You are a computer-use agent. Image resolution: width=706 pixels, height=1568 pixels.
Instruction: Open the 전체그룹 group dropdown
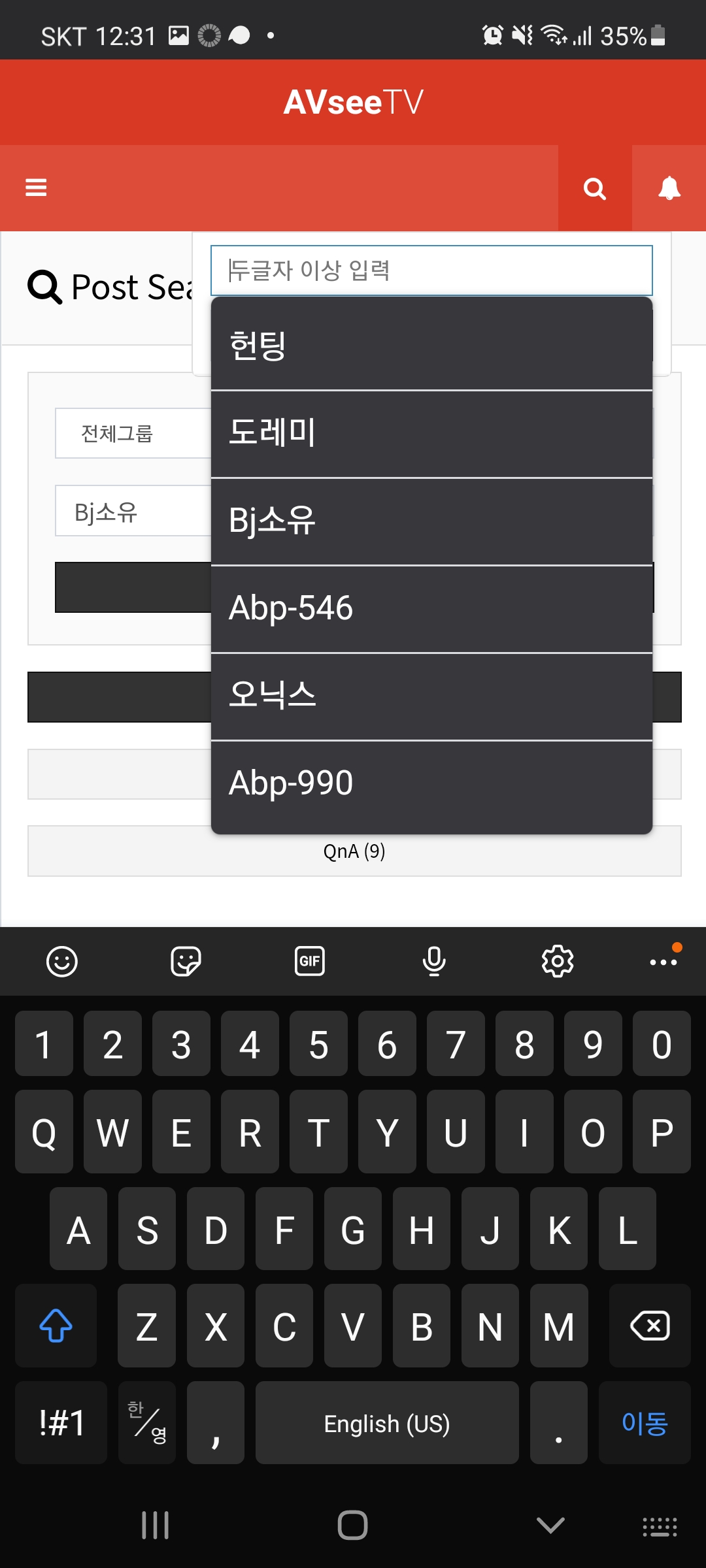[x=133, y=433]
